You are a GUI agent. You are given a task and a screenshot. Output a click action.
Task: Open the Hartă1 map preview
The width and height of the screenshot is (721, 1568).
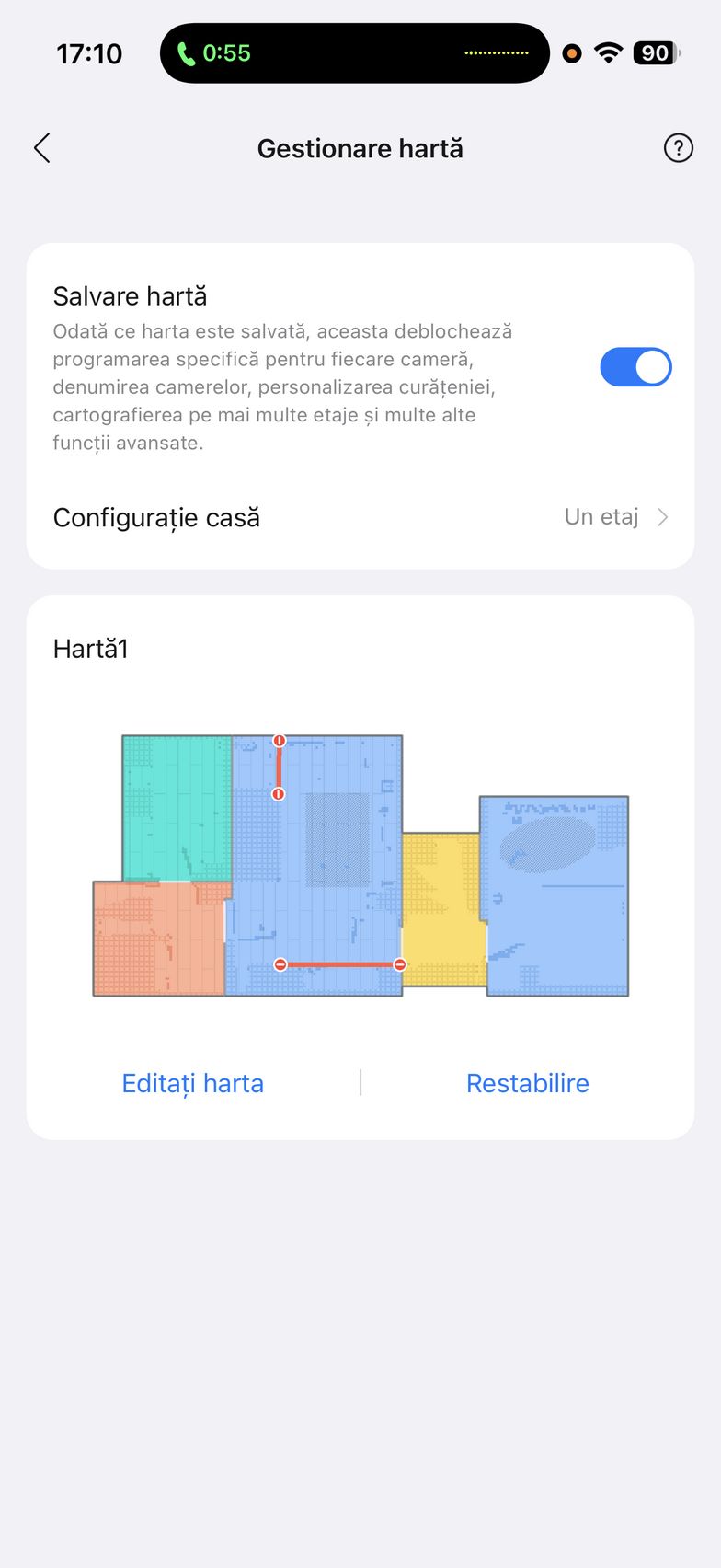point(360,865)
